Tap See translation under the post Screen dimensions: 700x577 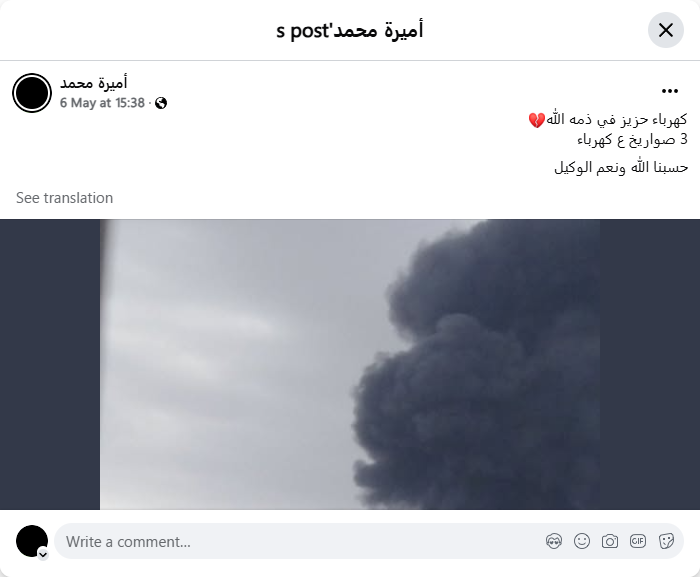point(64,198)
